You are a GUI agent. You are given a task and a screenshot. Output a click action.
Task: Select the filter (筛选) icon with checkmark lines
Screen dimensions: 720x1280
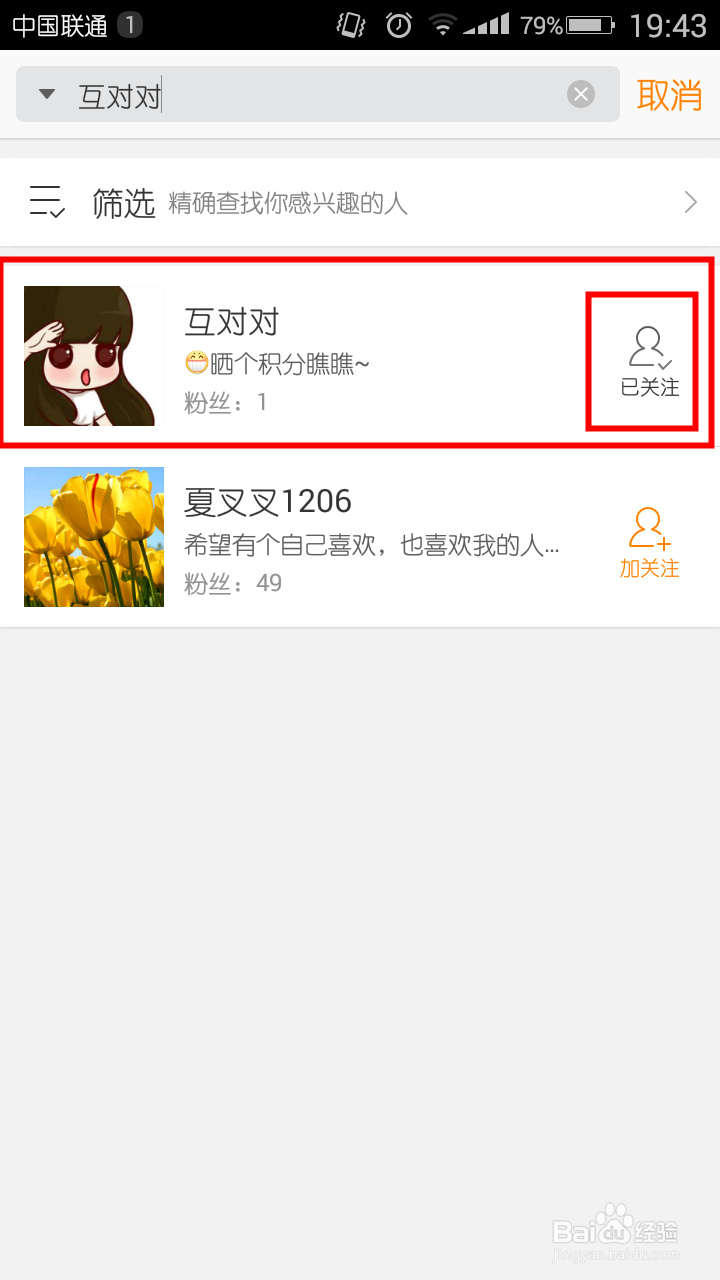coord(45,200)
